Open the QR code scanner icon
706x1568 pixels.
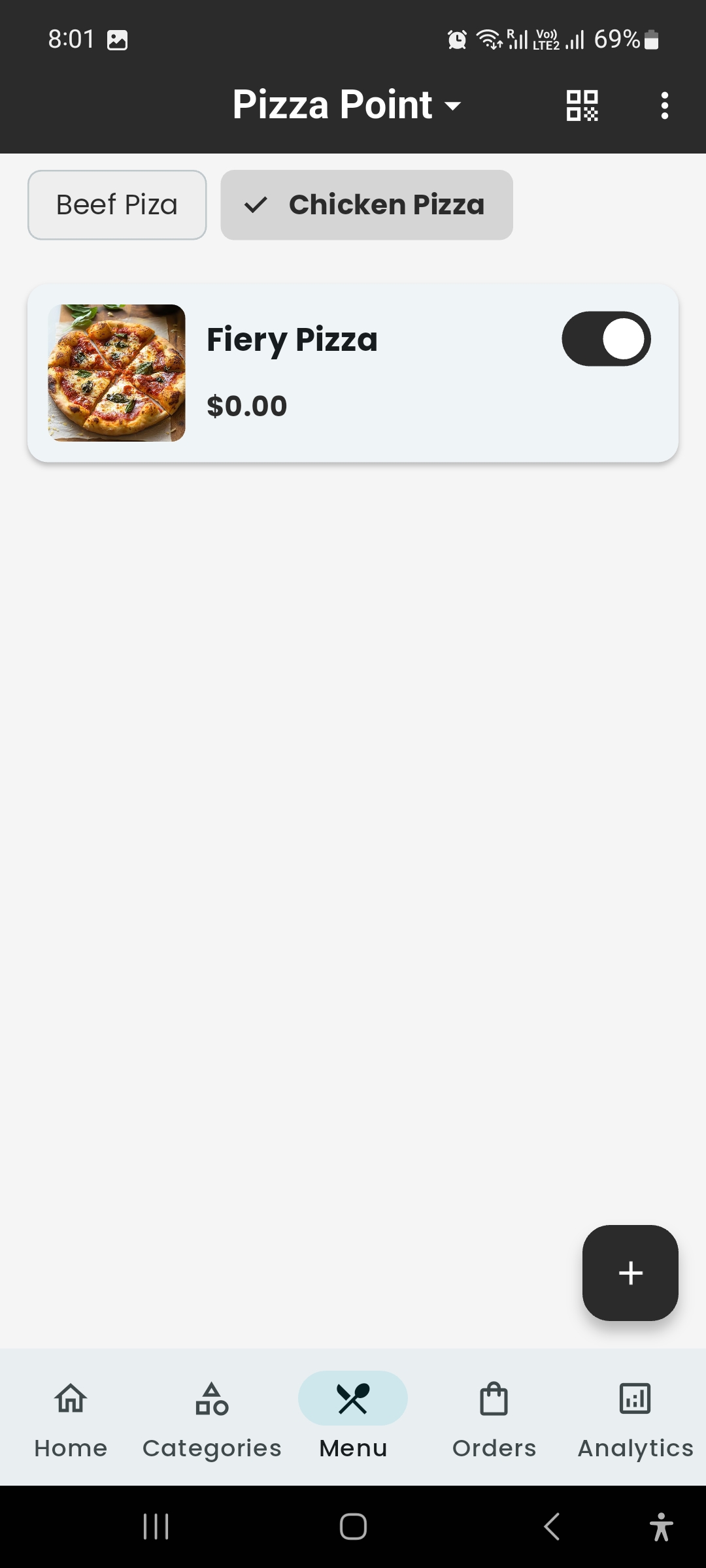click(582, 105)
